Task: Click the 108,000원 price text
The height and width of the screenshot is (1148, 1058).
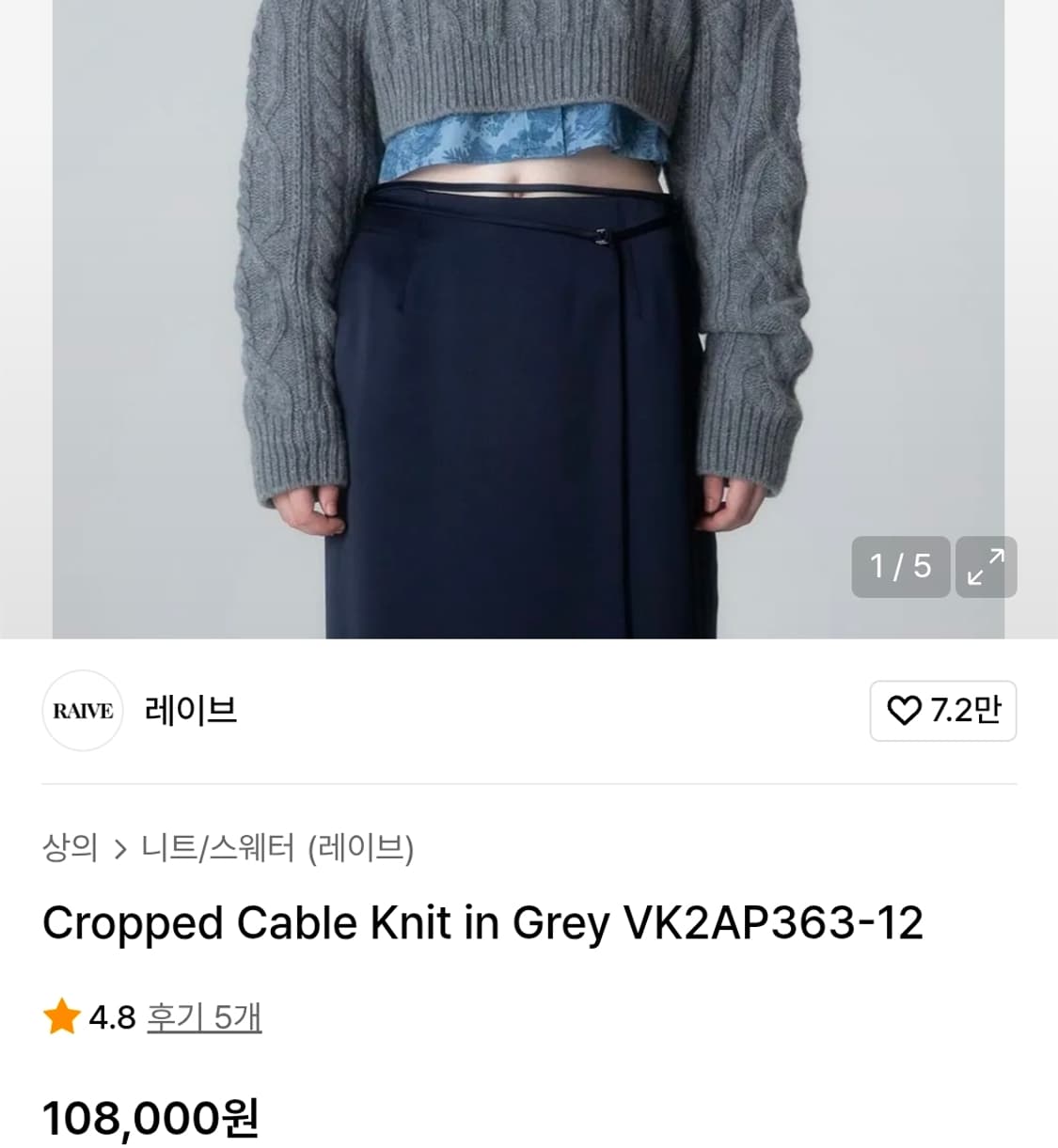Action: 150,1118
